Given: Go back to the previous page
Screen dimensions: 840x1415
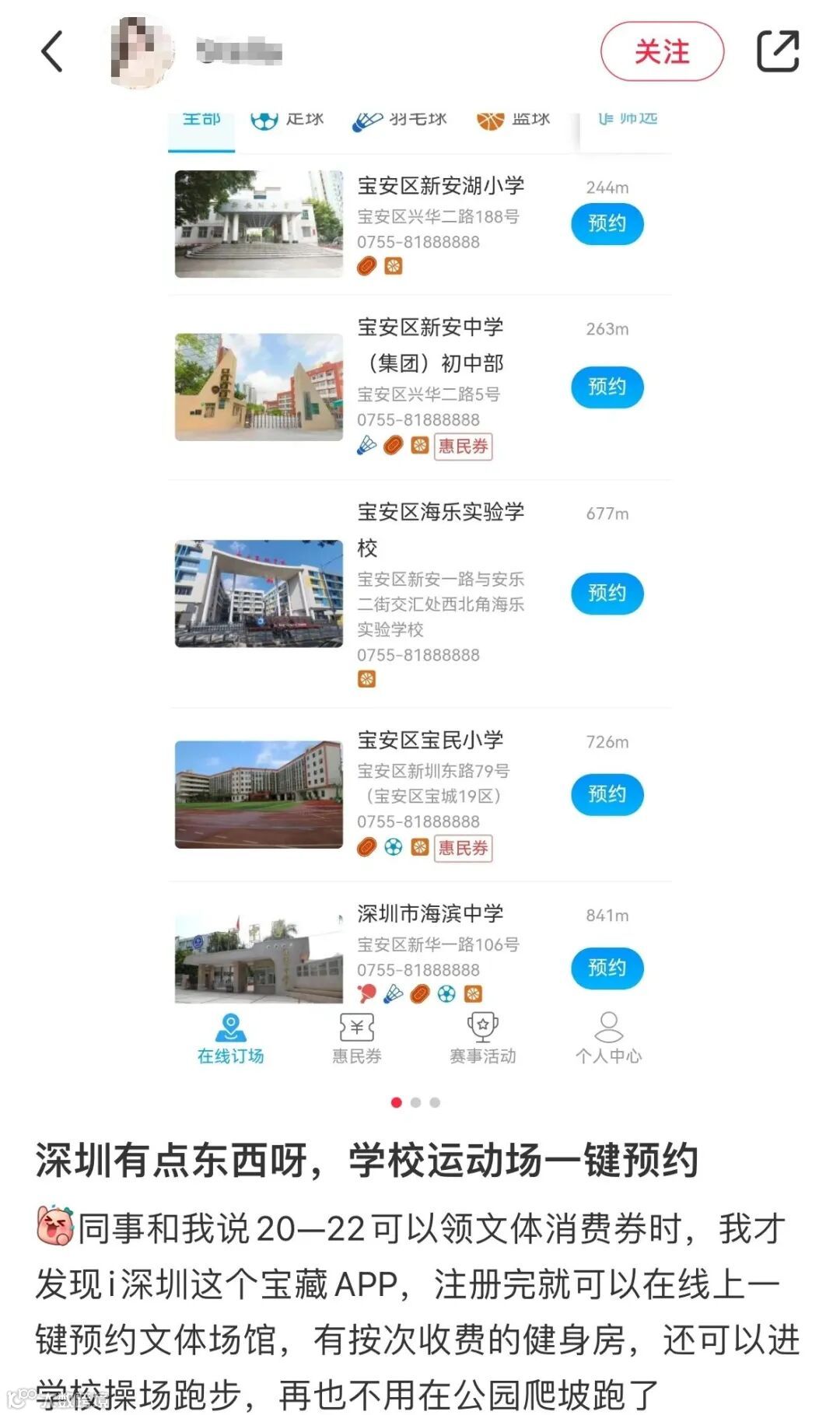Looking at the screenshot, I should tap(52, 52).
